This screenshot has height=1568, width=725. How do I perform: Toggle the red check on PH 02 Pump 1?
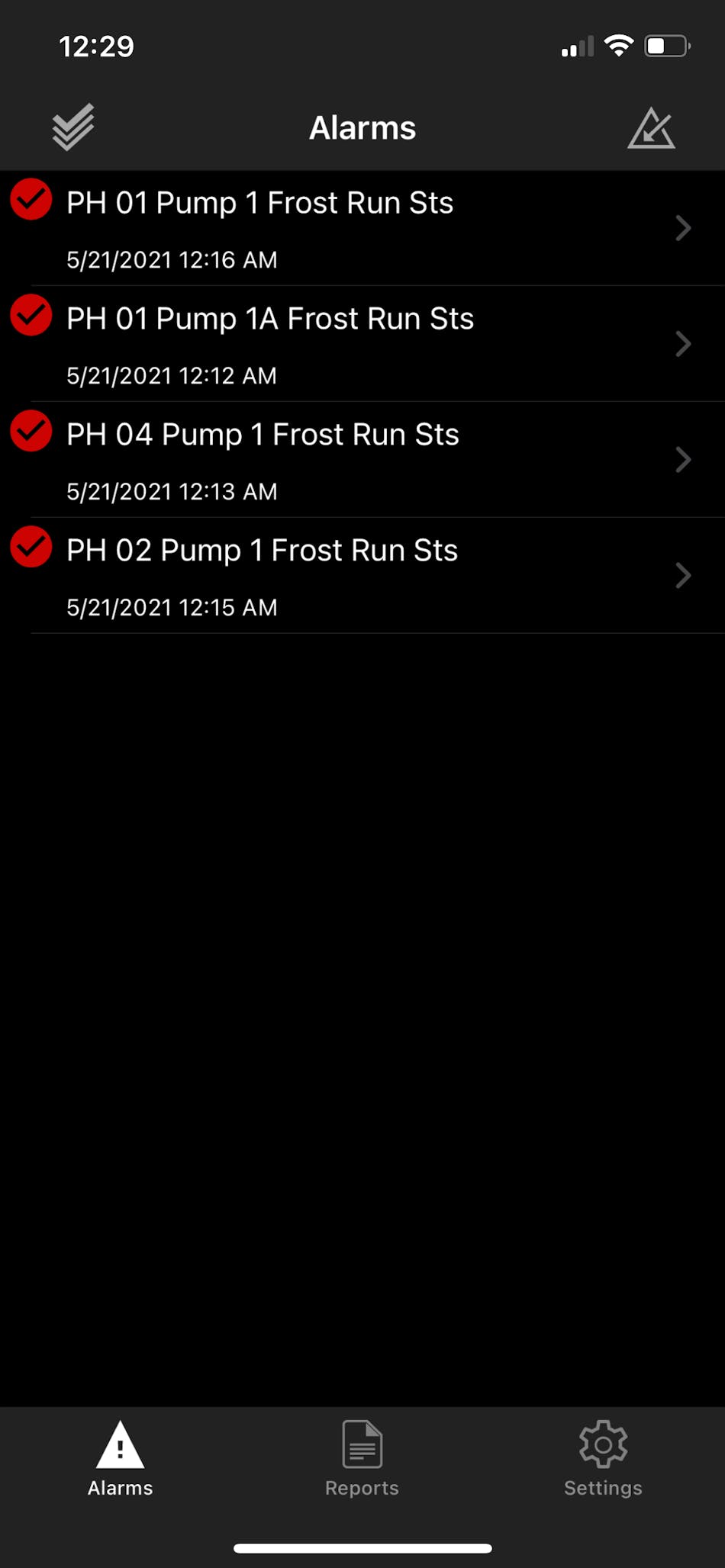pos(31,548)
